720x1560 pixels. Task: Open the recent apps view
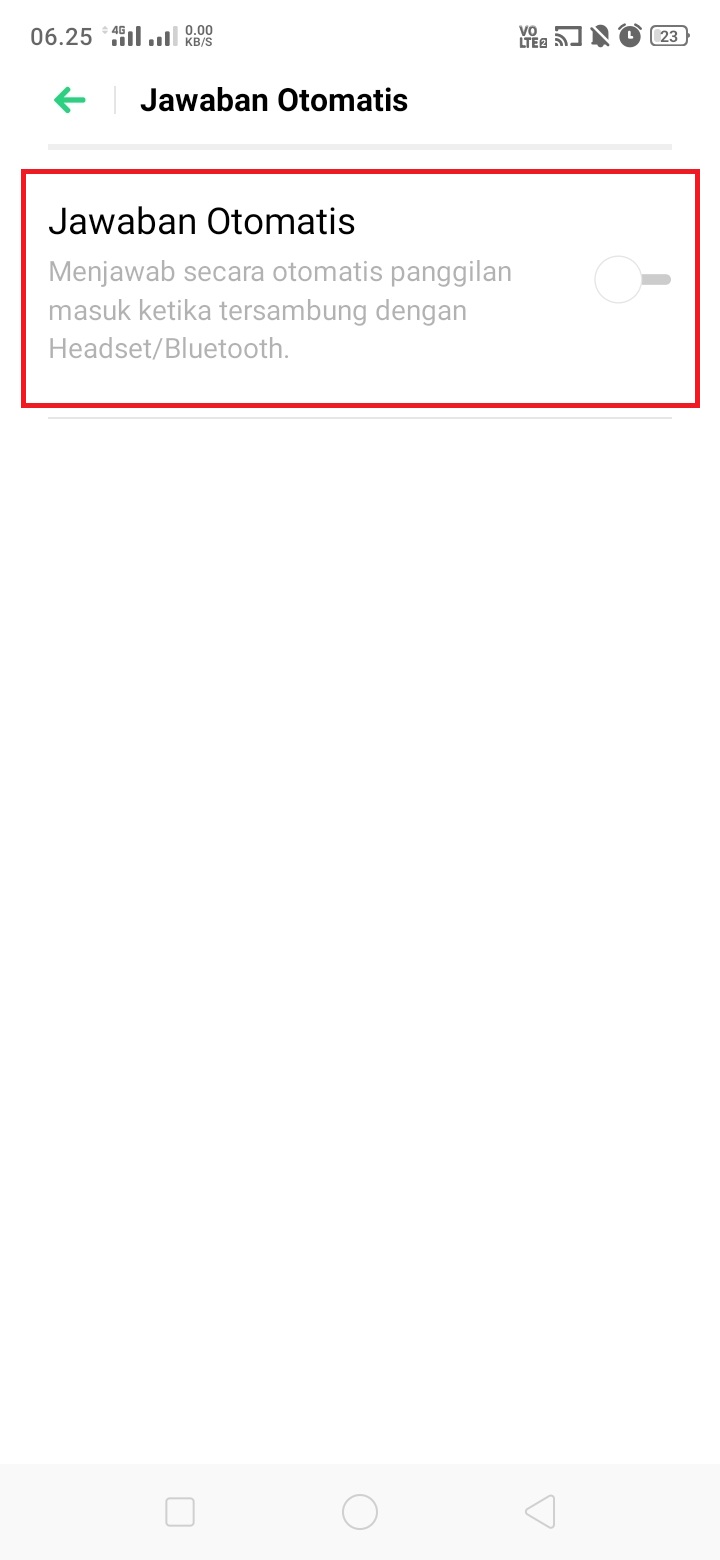(180, 1512)
